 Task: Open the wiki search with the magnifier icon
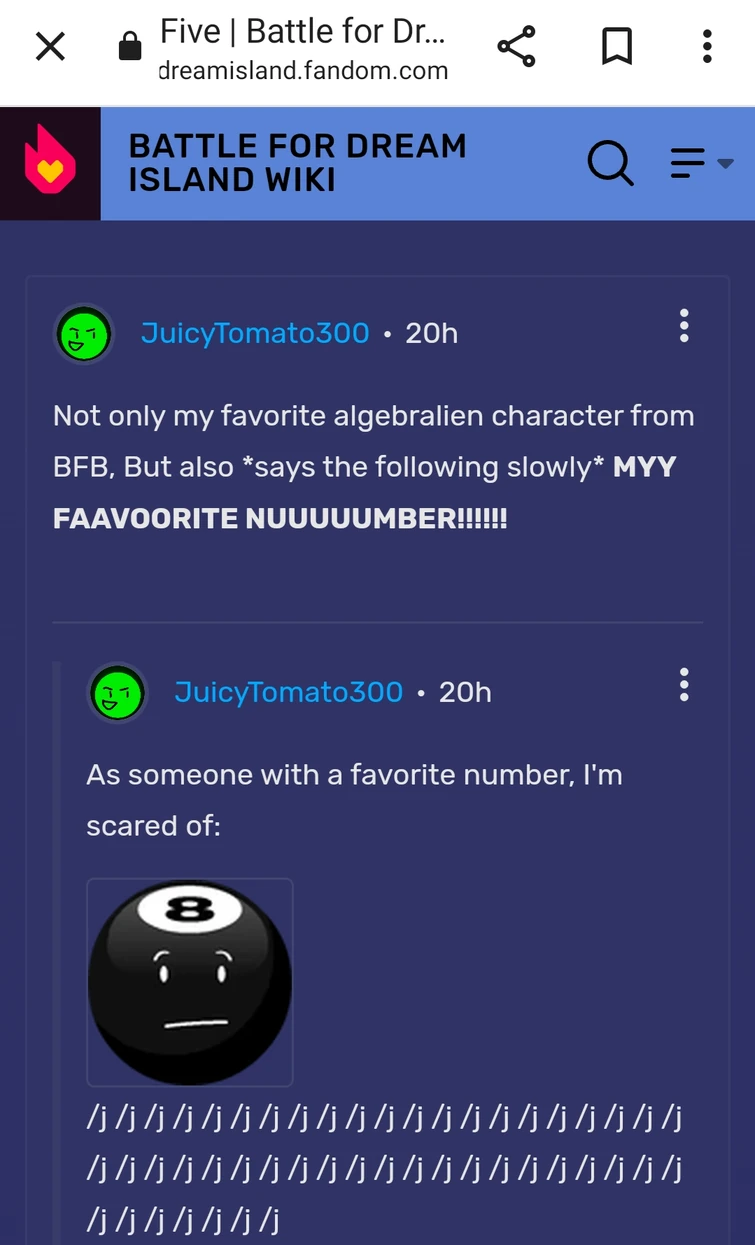tap(611, 163)
